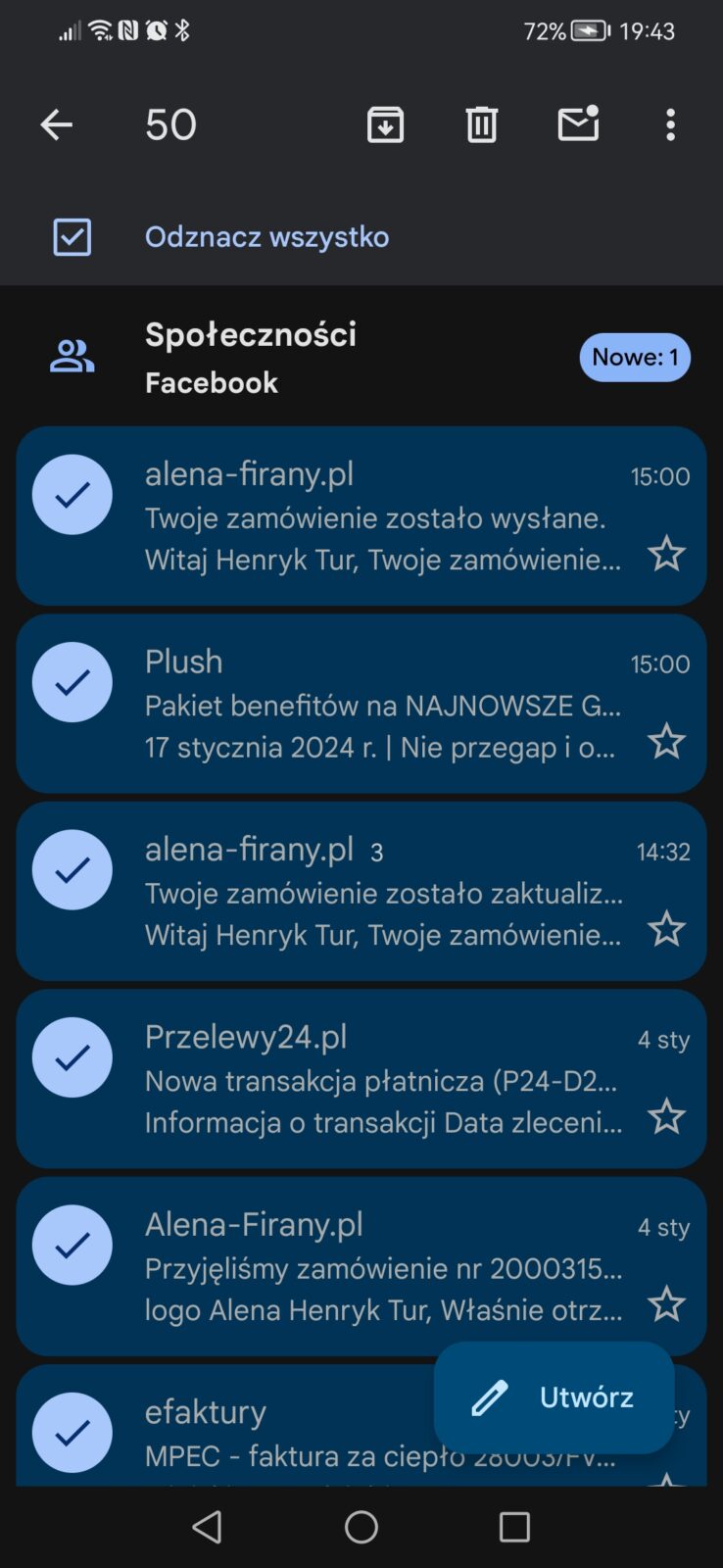Open the Społeczności category icon
723x1568 pixels.
click(x=72, y=357)
